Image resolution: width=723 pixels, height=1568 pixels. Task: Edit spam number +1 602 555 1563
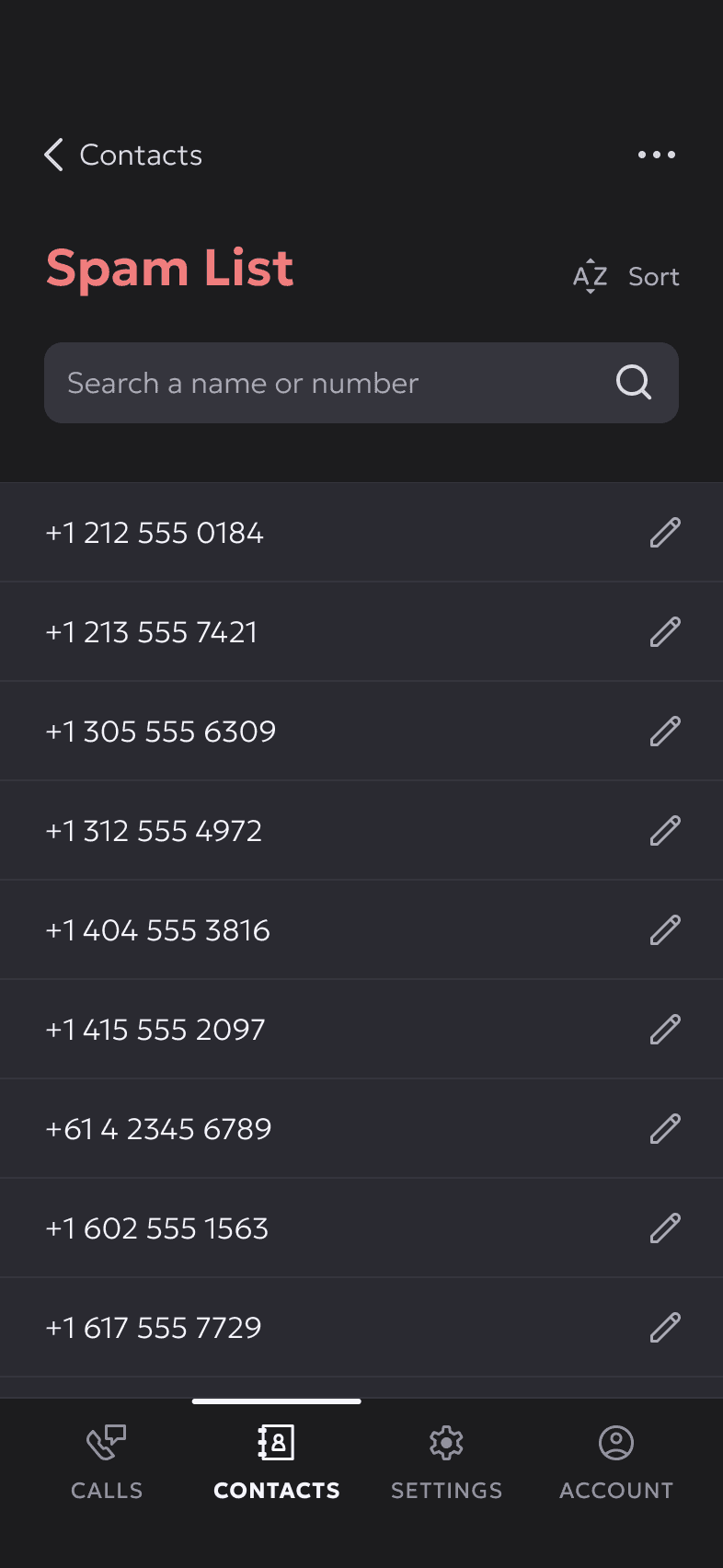click(x=665, y=1228)
